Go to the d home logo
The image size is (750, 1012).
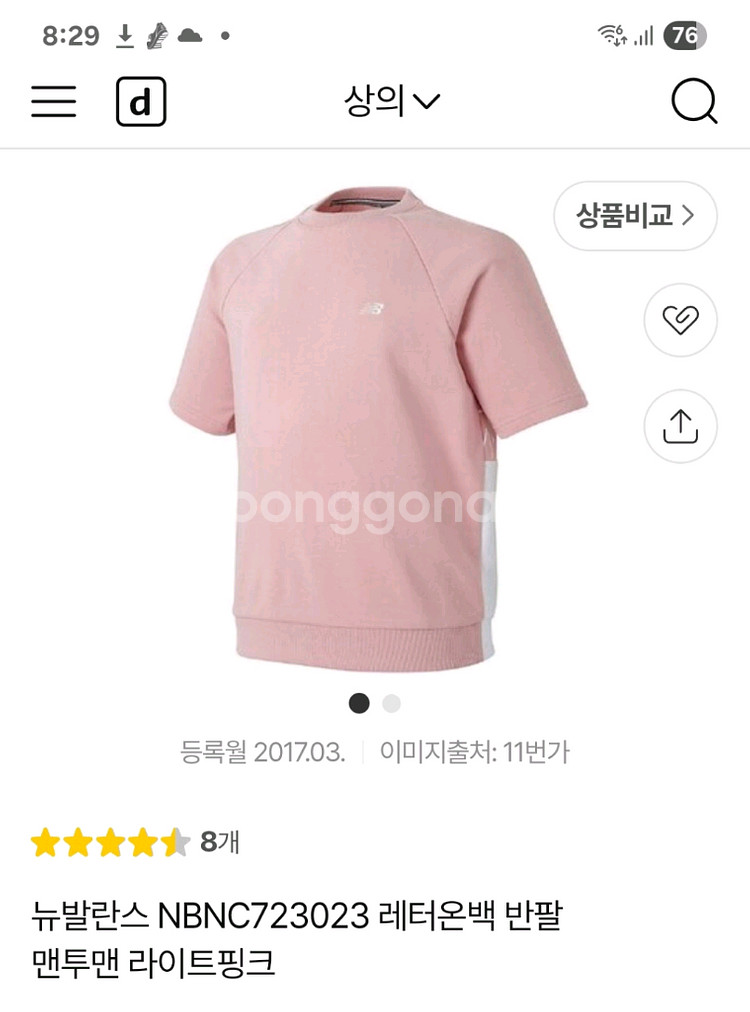click(141, 101)
